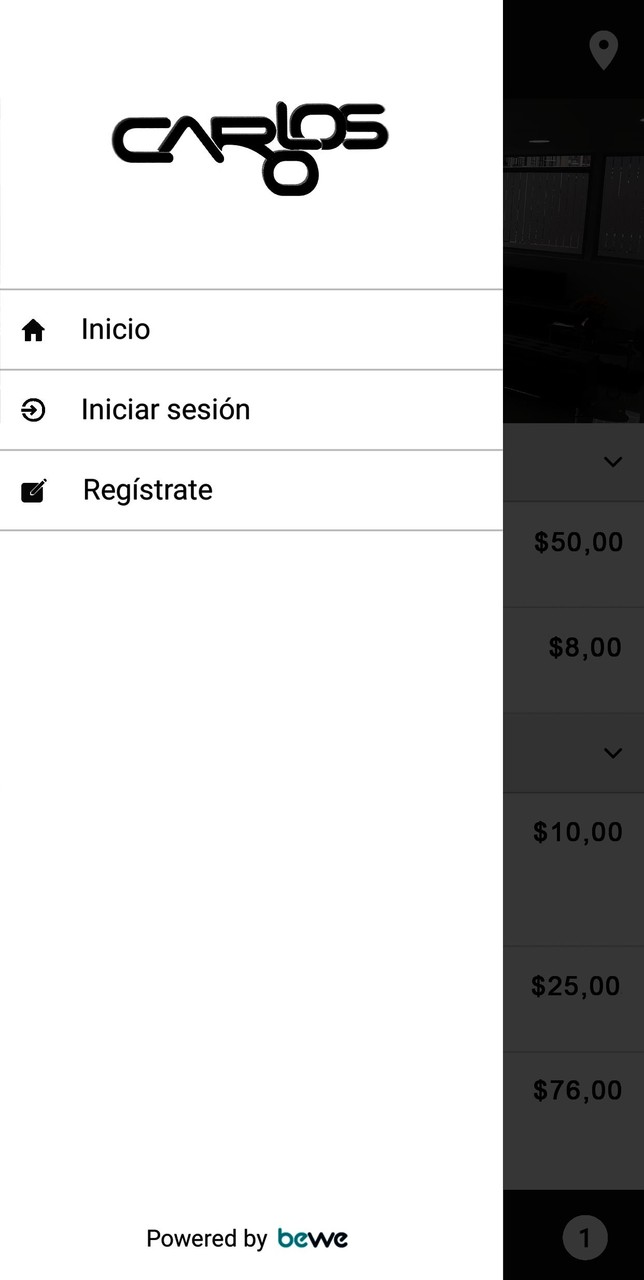
Task: Go to Inicio from the drawer
Action: 115,330
